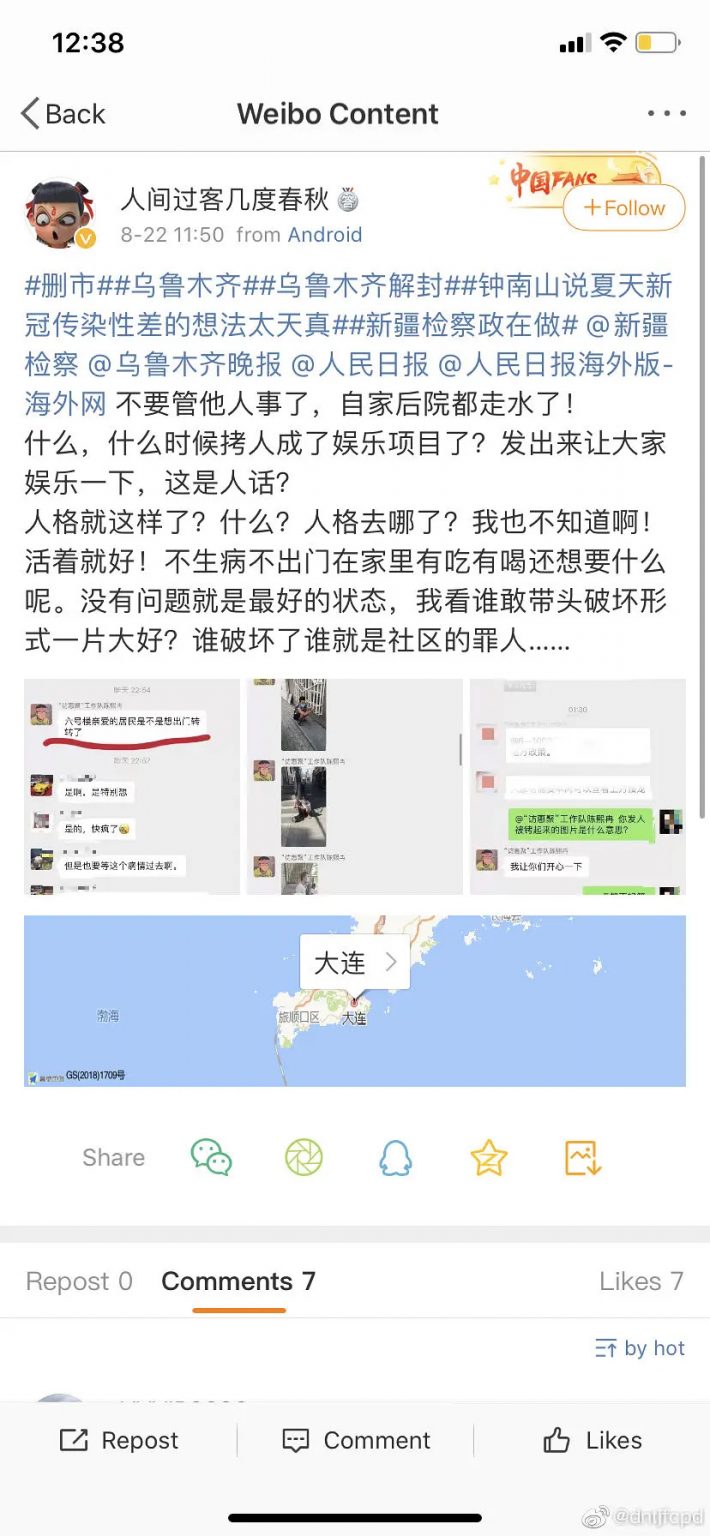The width and height of the screenshot is (710, 1536).
Task: Like the post using the bottom Likes button
Action: pos(592,1440)
